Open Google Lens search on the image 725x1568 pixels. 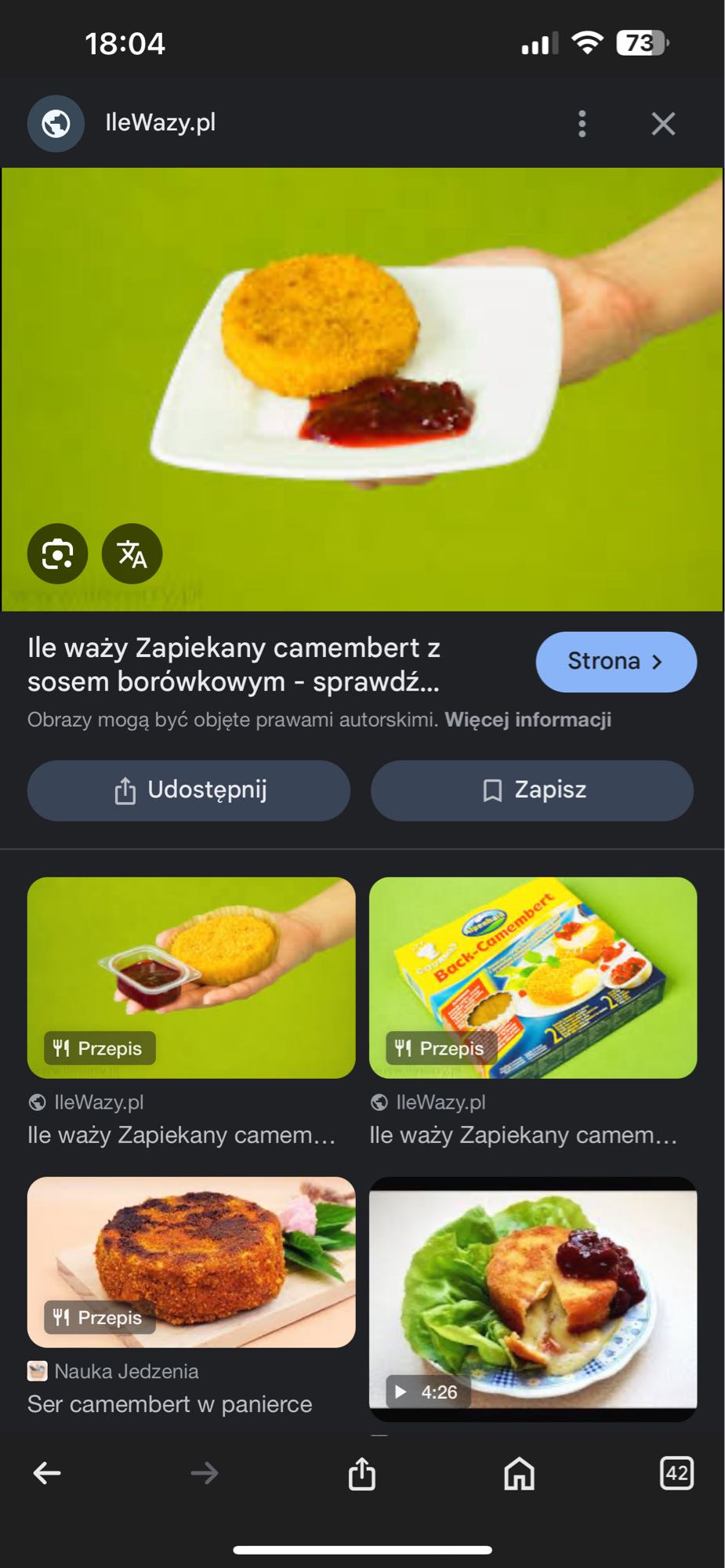click(57, 554)
